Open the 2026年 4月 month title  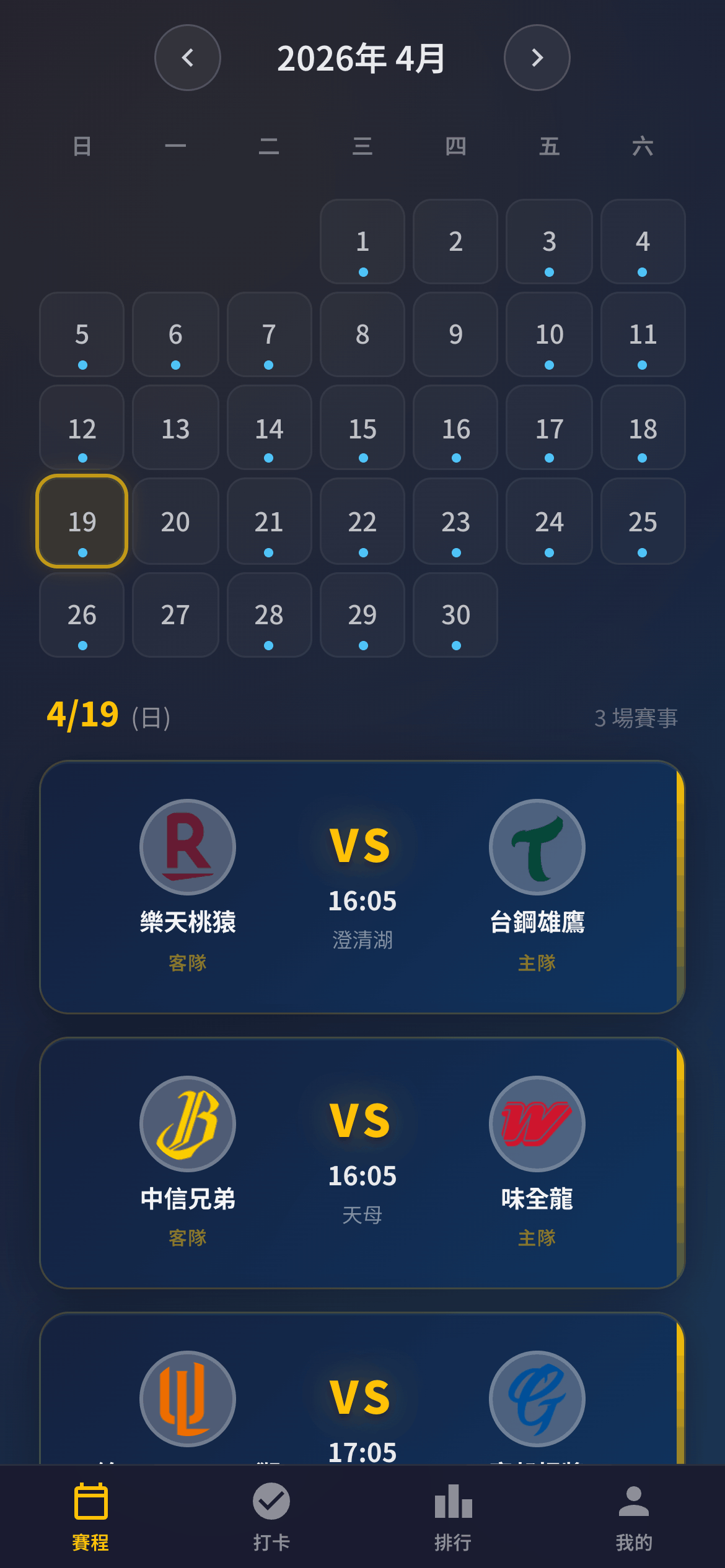pos(362,59)
